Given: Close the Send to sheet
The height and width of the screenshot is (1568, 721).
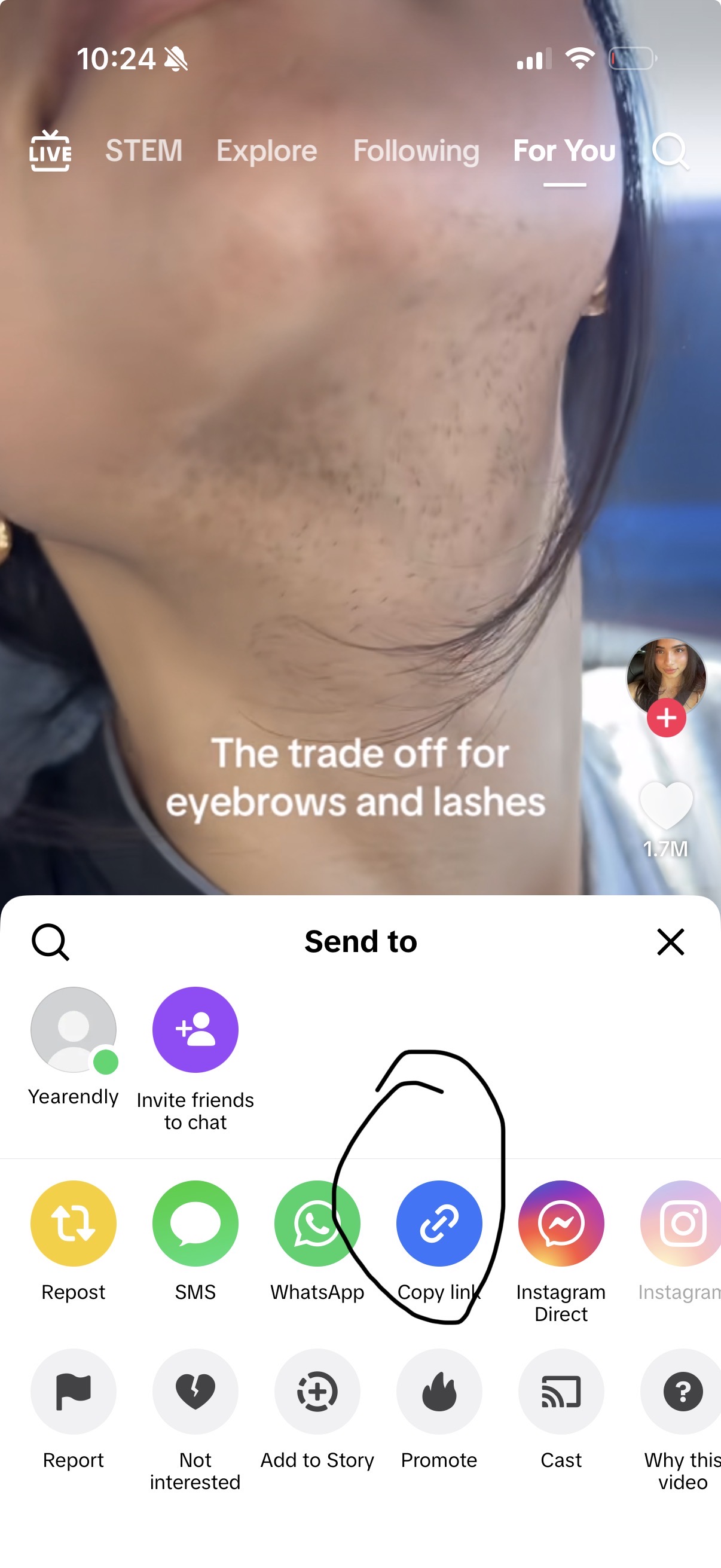Looking at the screenshot, I should tap(671, 942).
